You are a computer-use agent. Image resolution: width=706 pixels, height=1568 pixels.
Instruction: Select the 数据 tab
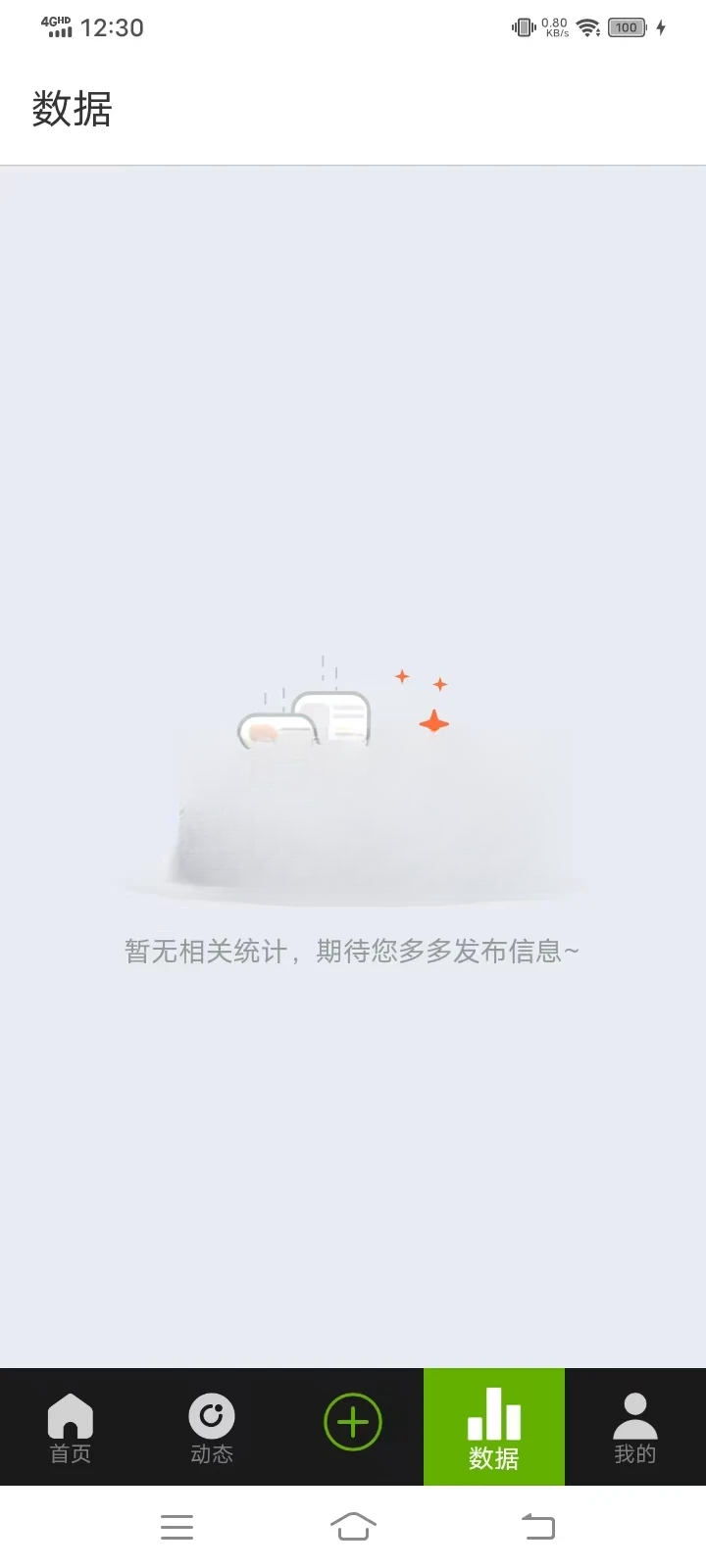[494, 1427]
